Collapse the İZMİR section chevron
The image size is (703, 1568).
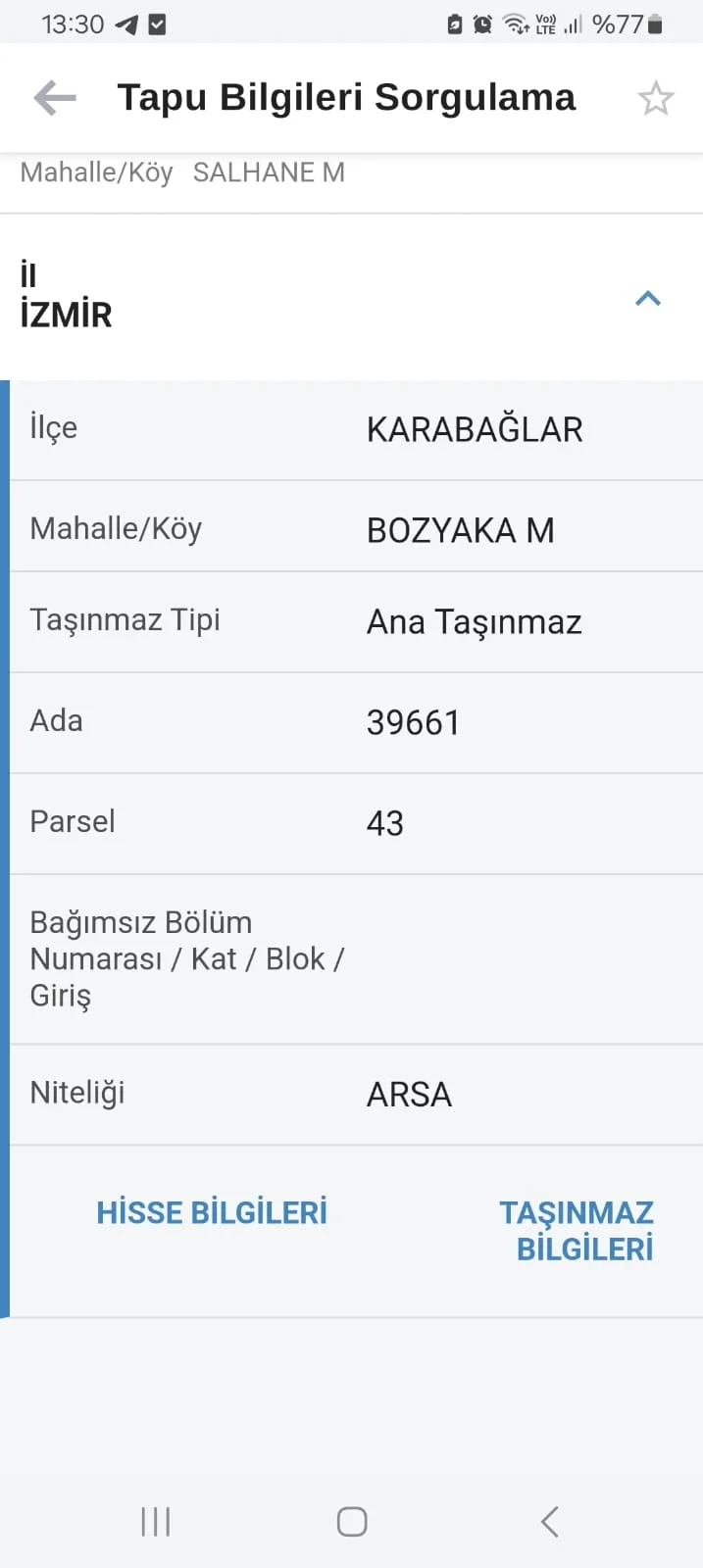click(x=648, y=298)
